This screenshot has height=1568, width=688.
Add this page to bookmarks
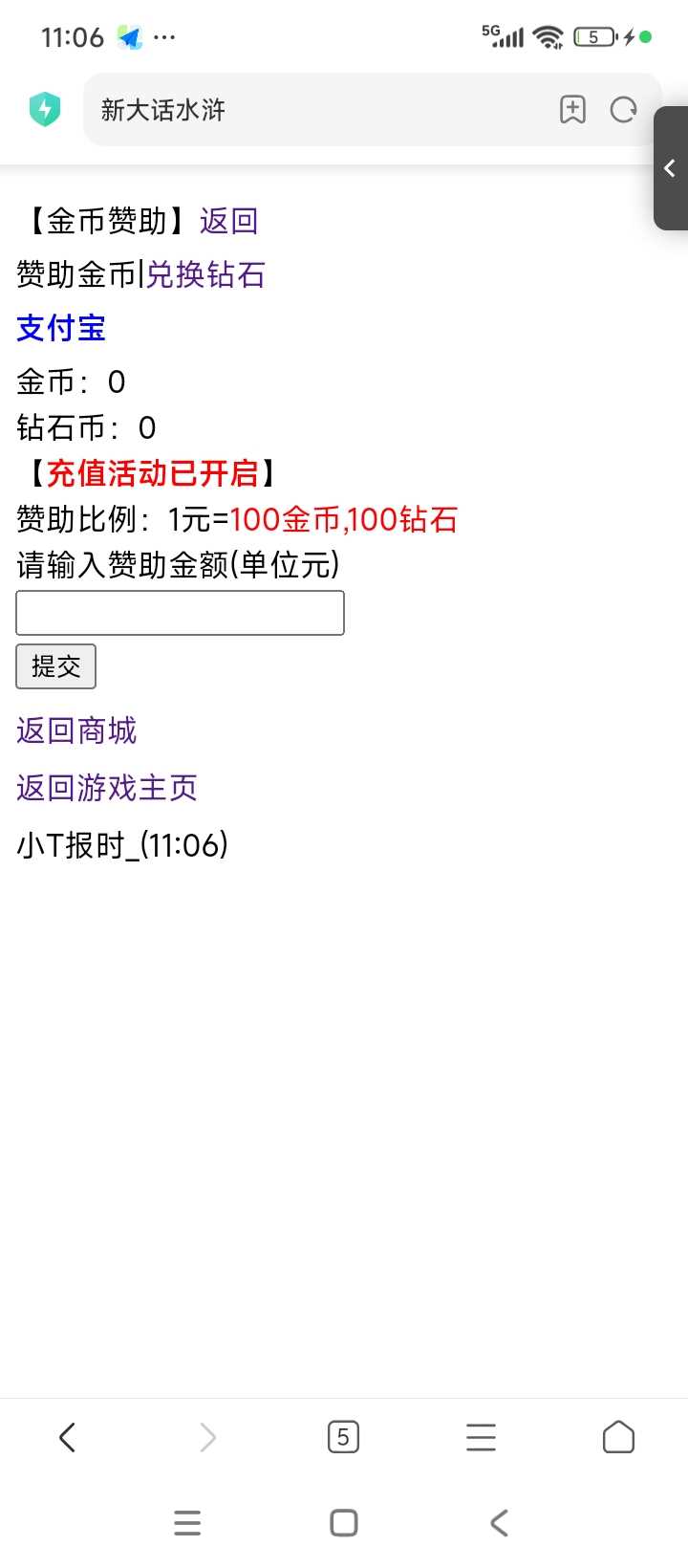pyautogui.click(x=572, y=110)
